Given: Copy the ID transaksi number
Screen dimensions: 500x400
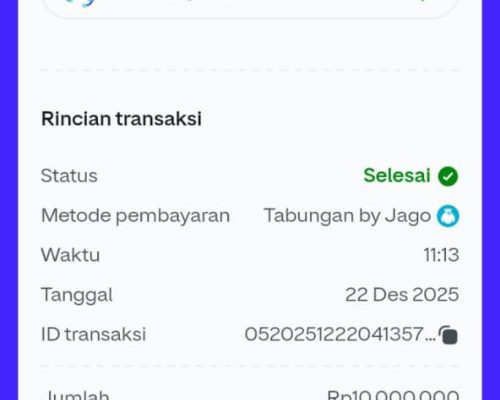Looking at the screenshot, I should pyautogui.click(x=449, y=335).
